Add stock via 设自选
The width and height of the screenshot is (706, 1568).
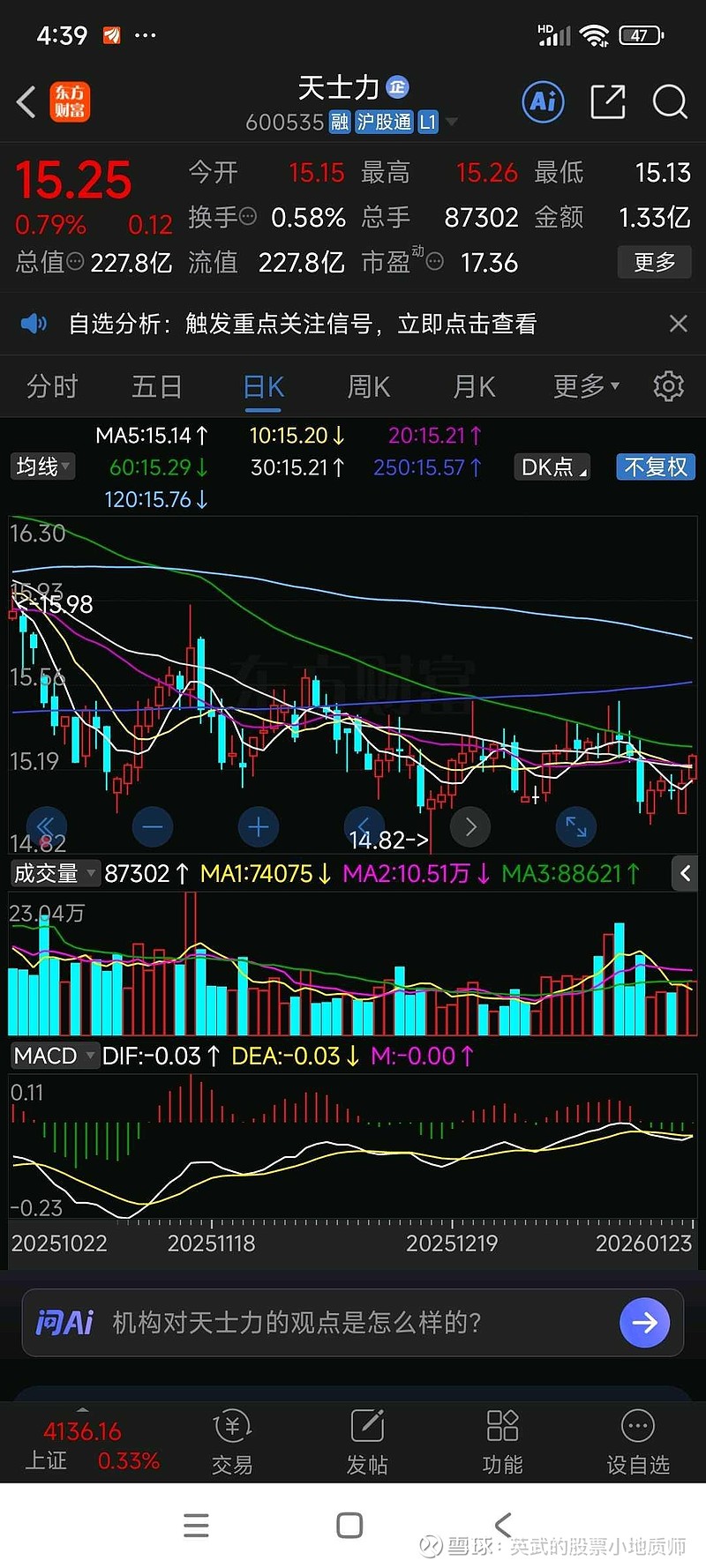point(637,1442)
